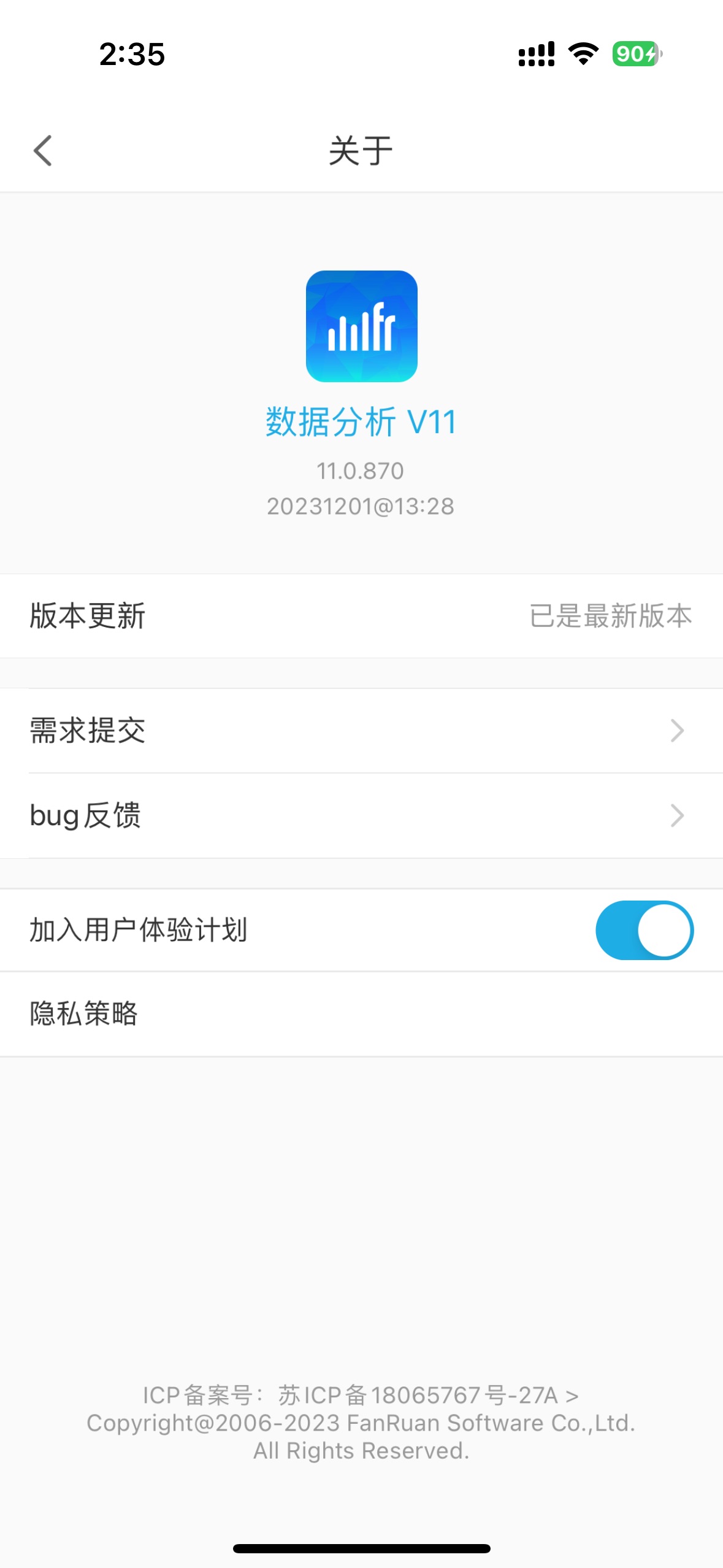The height and width of the screenshot is (1568, 723).
Task: Open 隐私策略 privacy policy
Action: [x=361, y=1013]
